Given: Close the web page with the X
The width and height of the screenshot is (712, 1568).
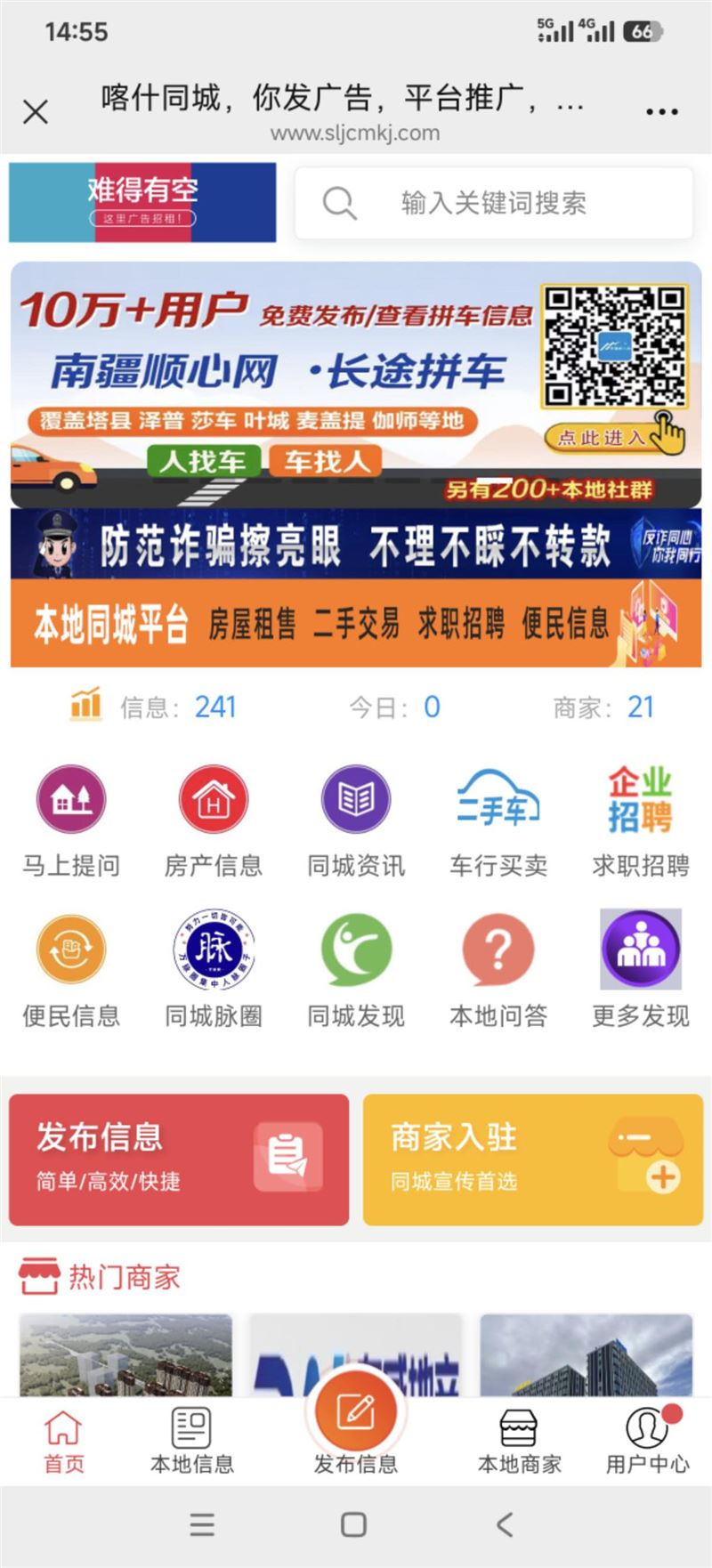Looking at the screenshot, I should [36, 112].
